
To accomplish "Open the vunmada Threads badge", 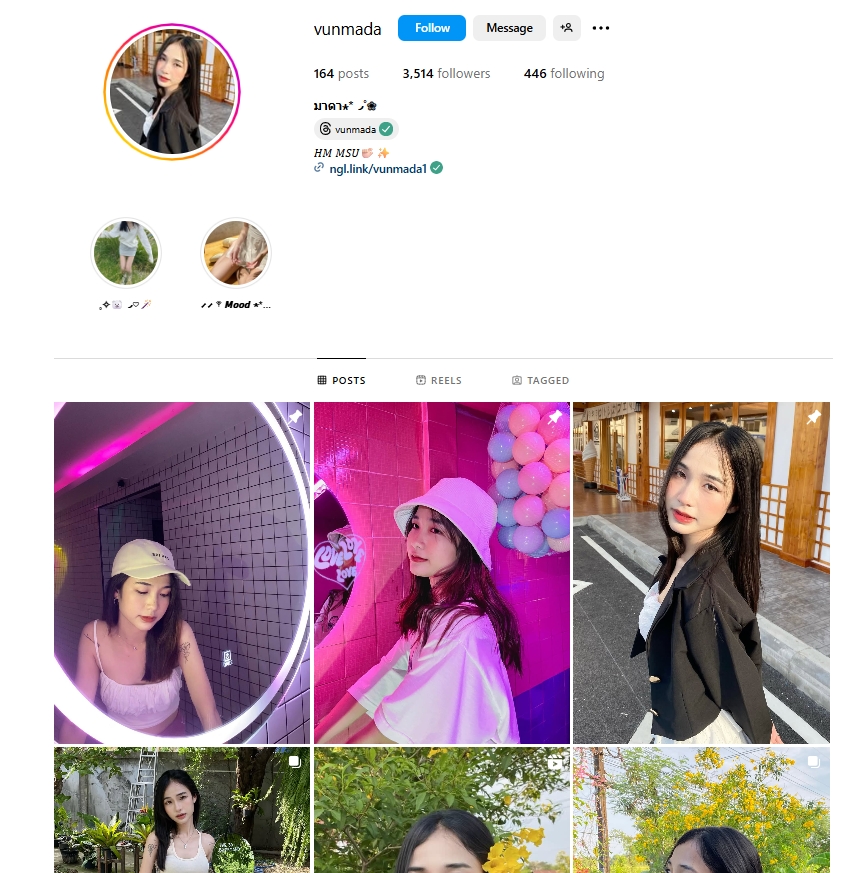I will point(355,129).
